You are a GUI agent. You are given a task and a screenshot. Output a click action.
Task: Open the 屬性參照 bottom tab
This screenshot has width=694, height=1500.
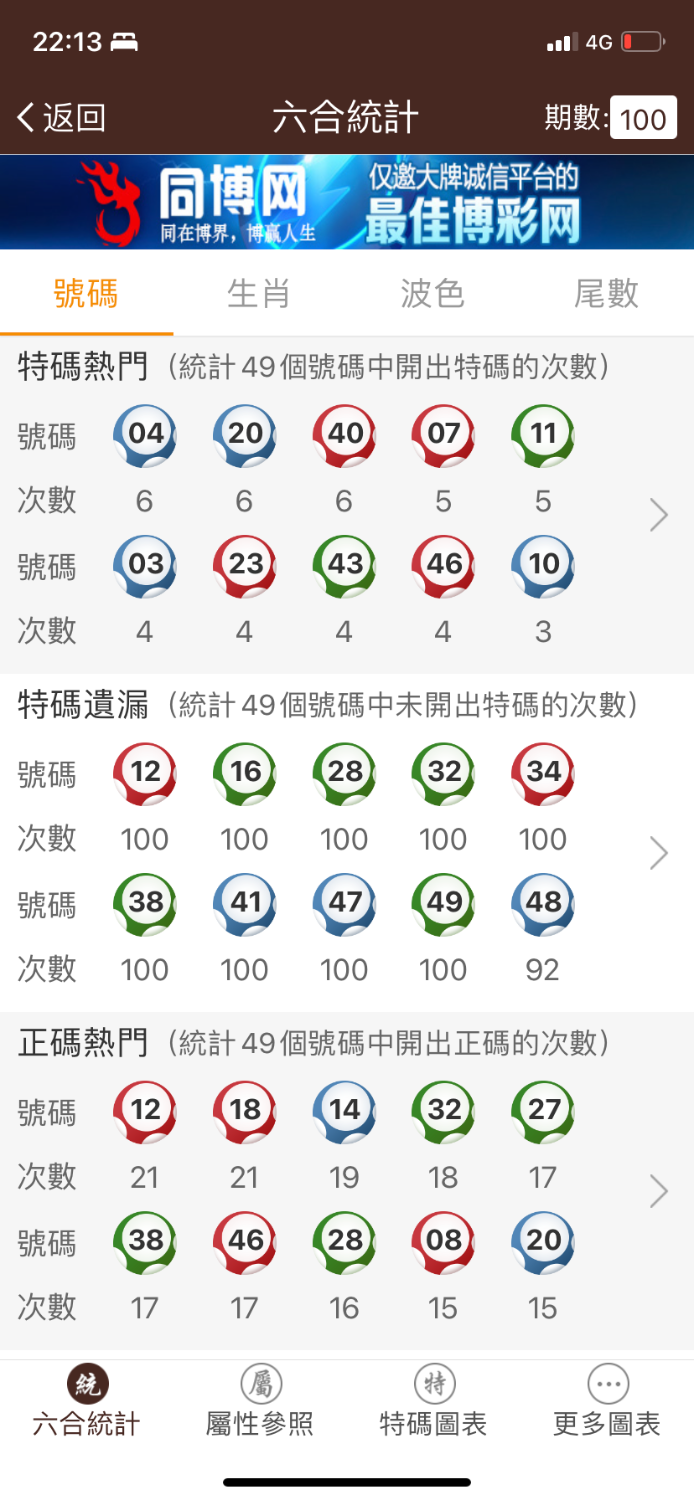(x=260, y=1403)
